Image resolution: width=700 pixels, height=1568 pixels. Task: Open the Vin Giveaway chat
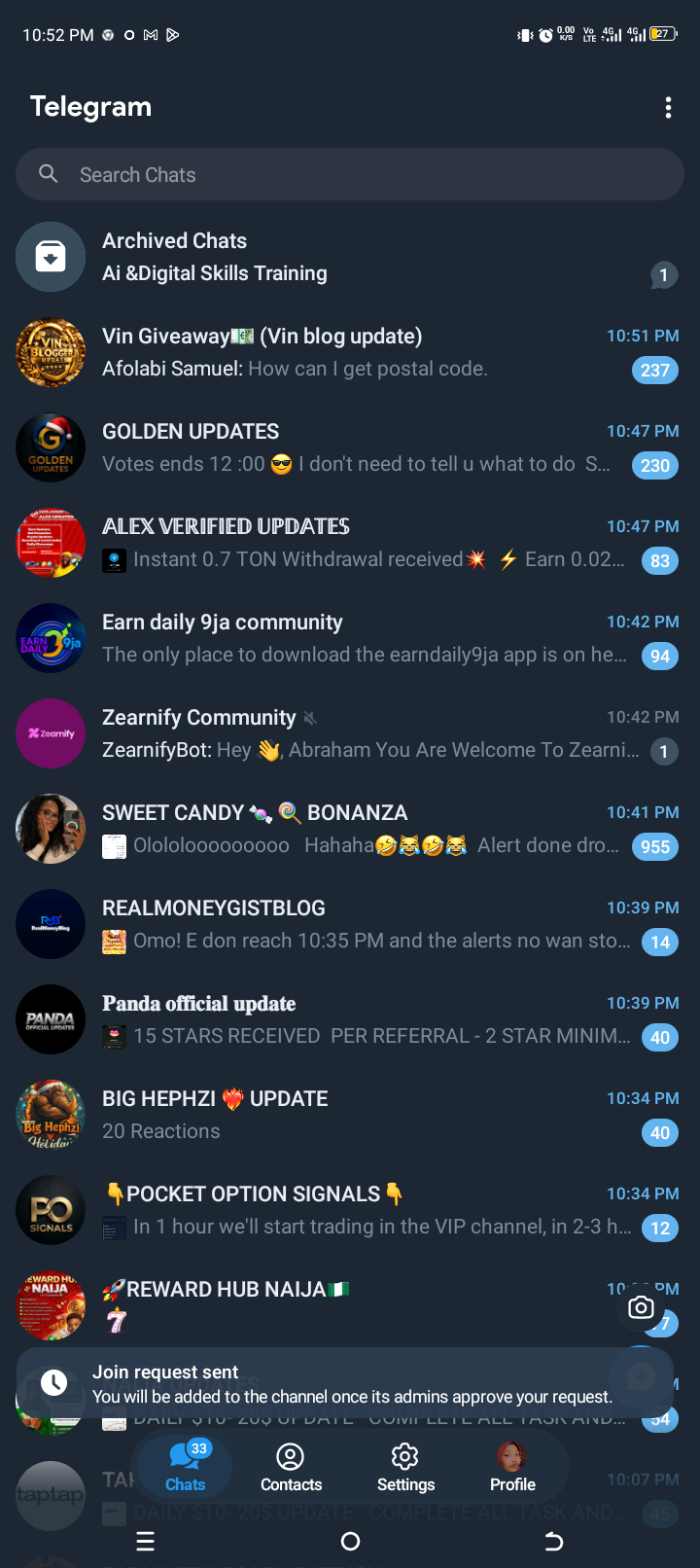pyautogui.click(x=350, y=352)
